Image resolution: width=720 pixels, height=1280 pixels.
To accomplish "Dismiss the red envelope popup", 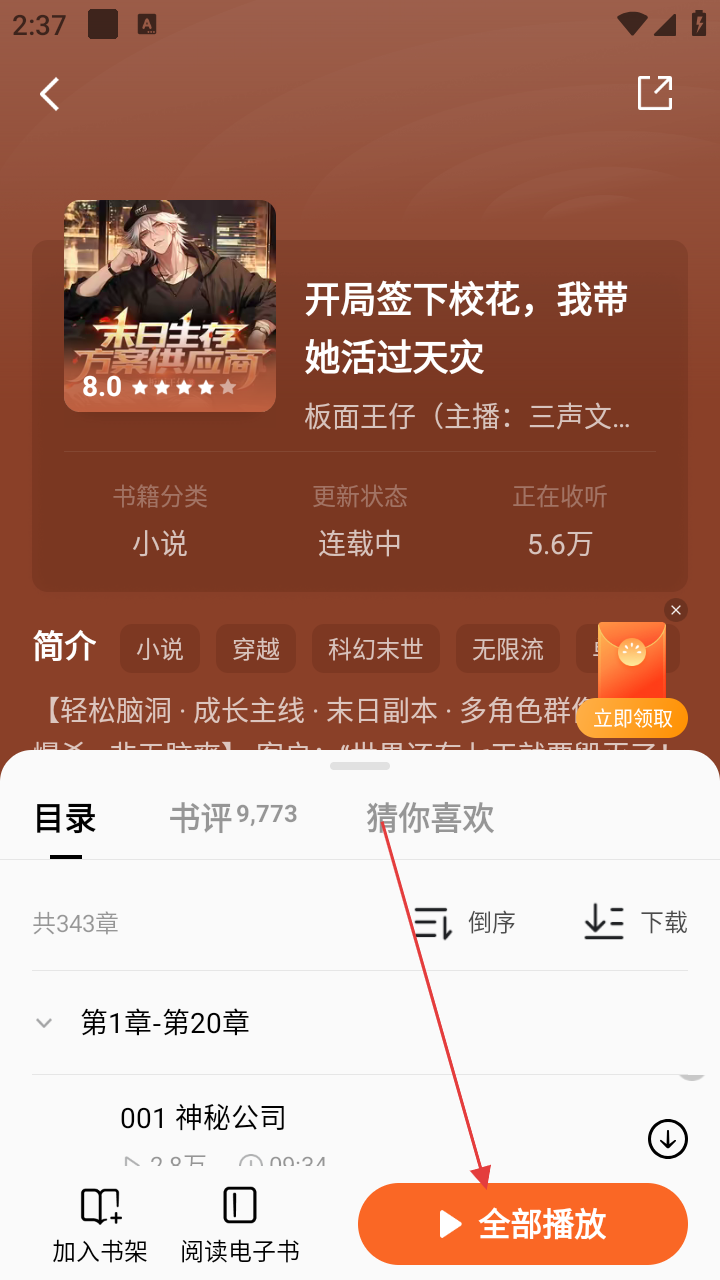I will [676, 610].
